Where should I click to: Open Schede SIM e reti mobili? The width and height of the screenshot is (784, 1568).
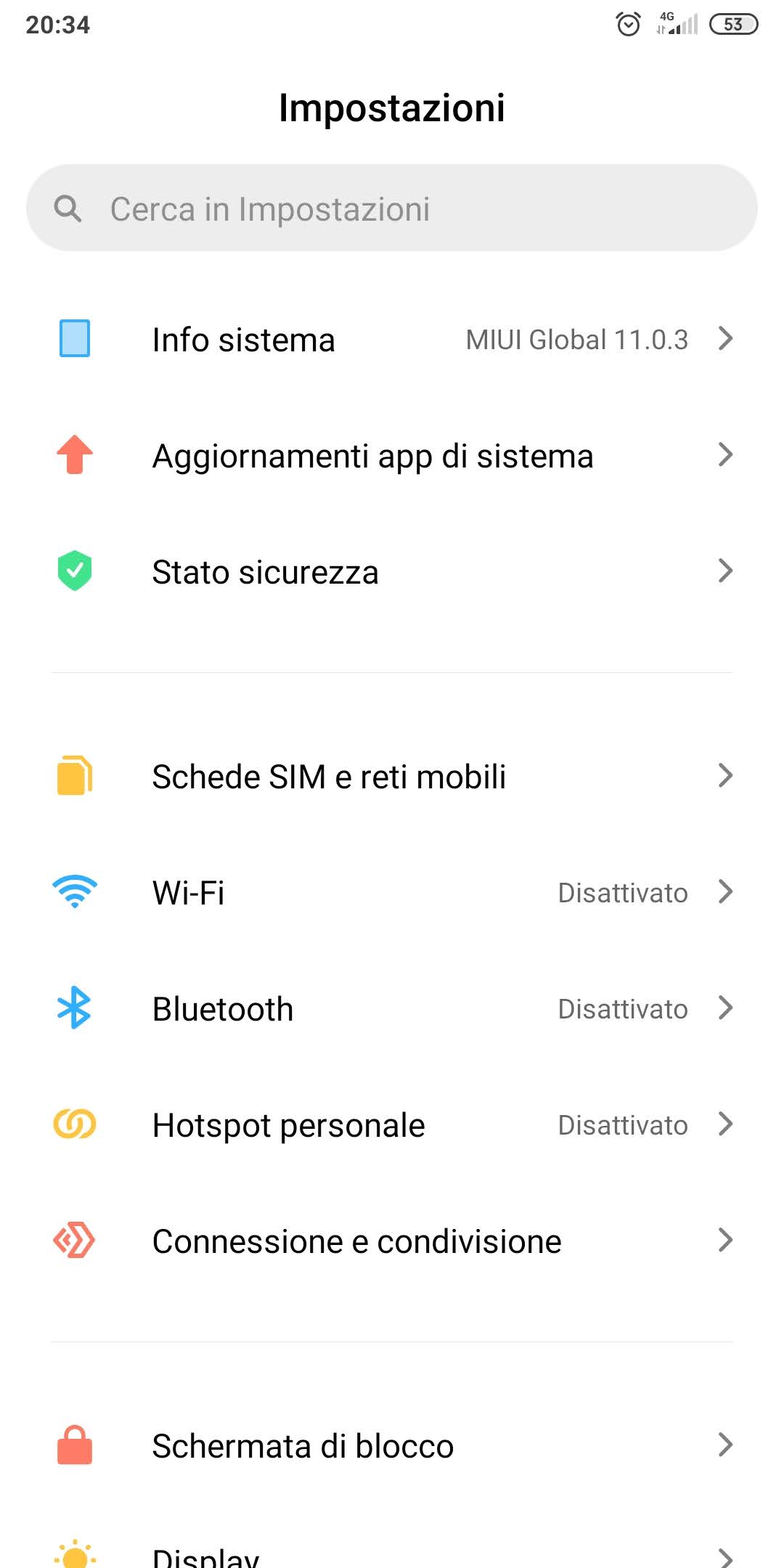(x=392, y=777)
